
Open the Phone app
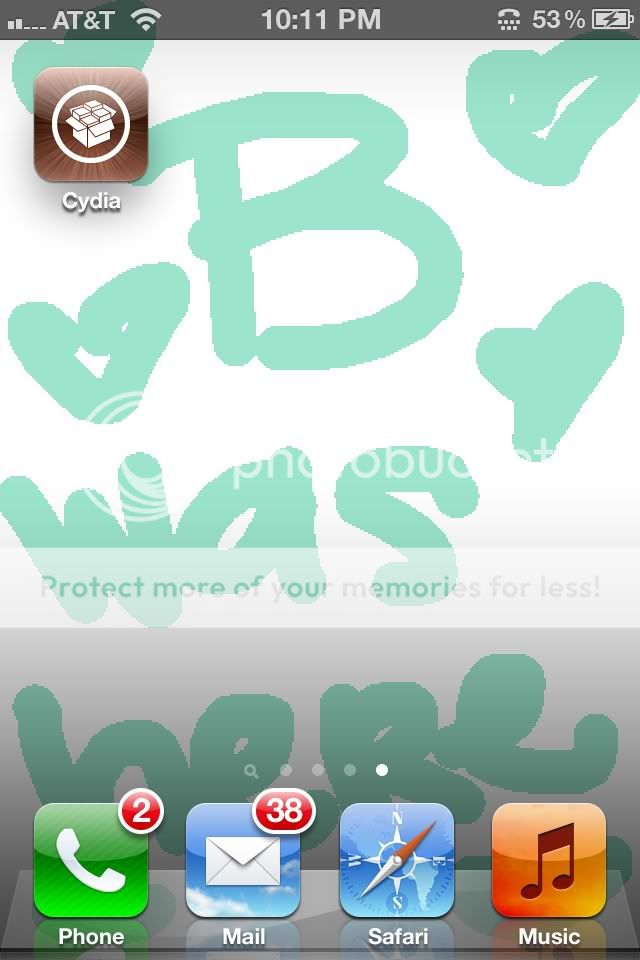(91, 861)
